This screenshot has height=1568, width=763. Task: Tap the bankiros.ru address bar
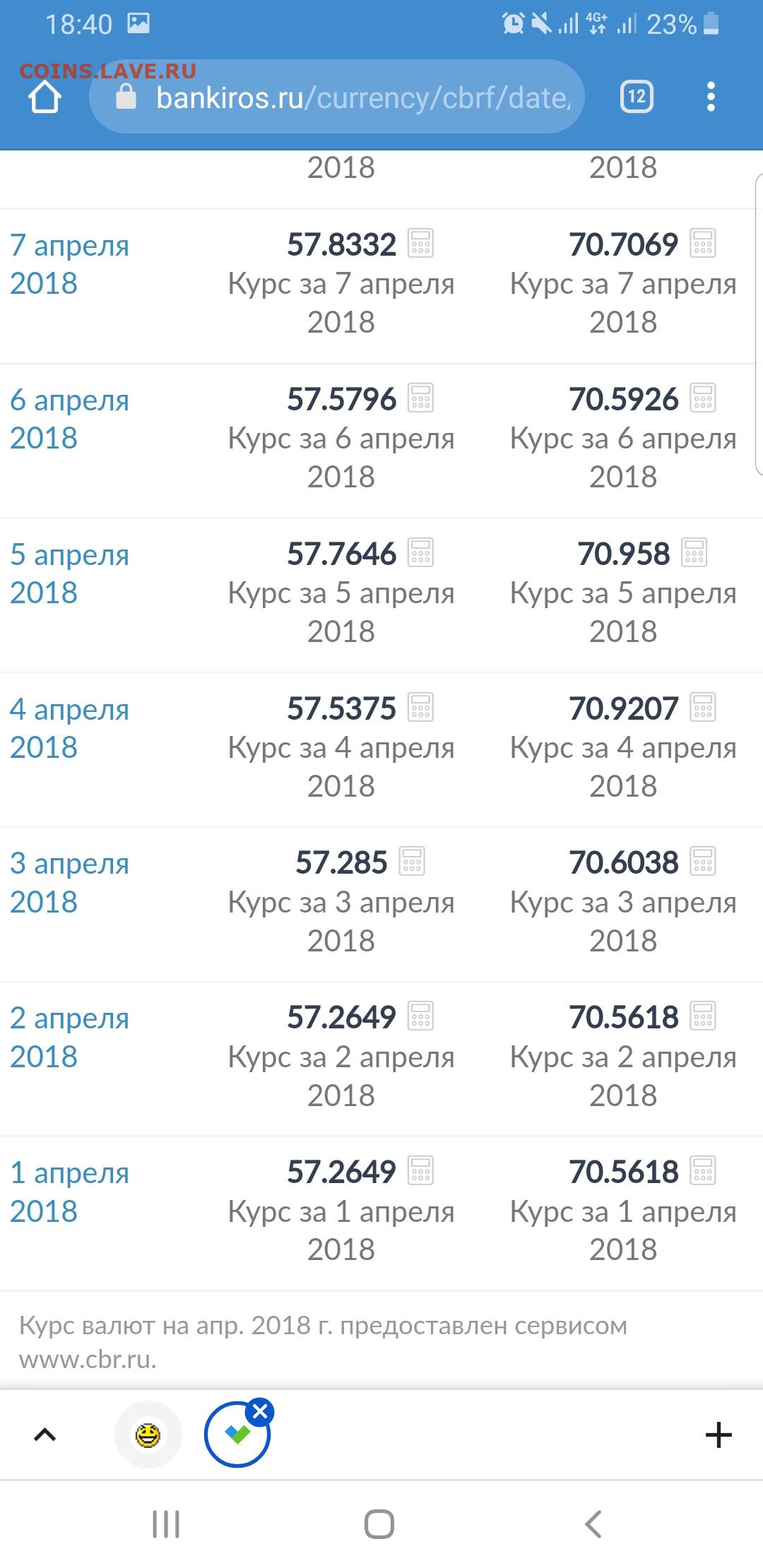[337, 97]
